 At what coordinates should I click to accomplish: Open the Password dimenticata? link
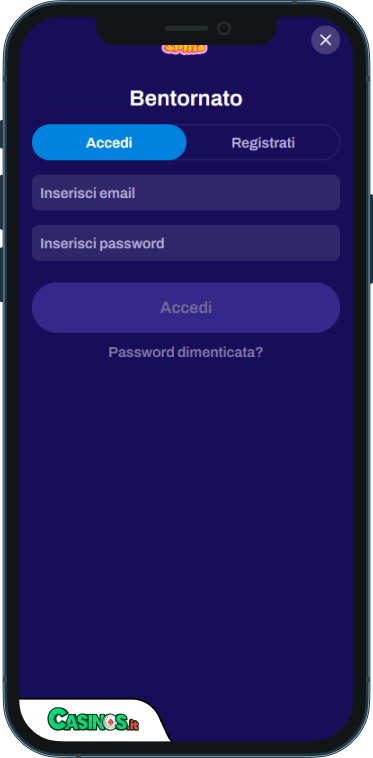pos(186,352)
